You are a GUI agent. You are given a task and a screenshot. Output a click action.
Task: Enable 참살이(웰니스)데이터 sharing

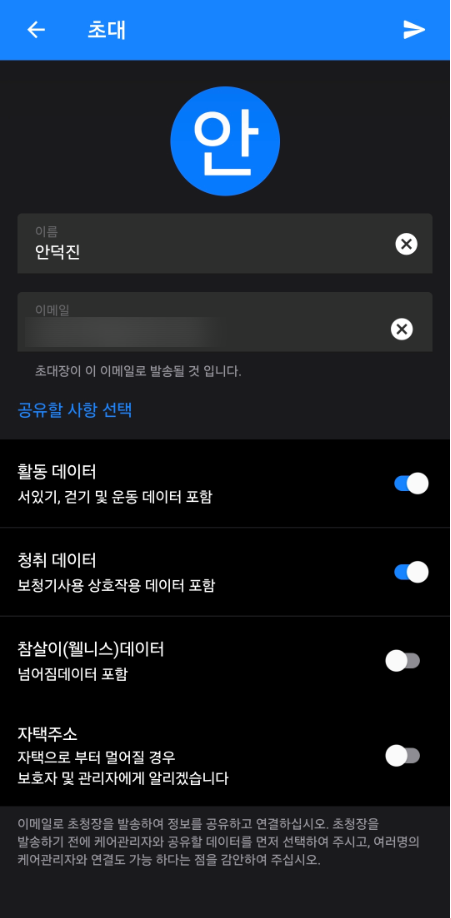tap(403, 661)
